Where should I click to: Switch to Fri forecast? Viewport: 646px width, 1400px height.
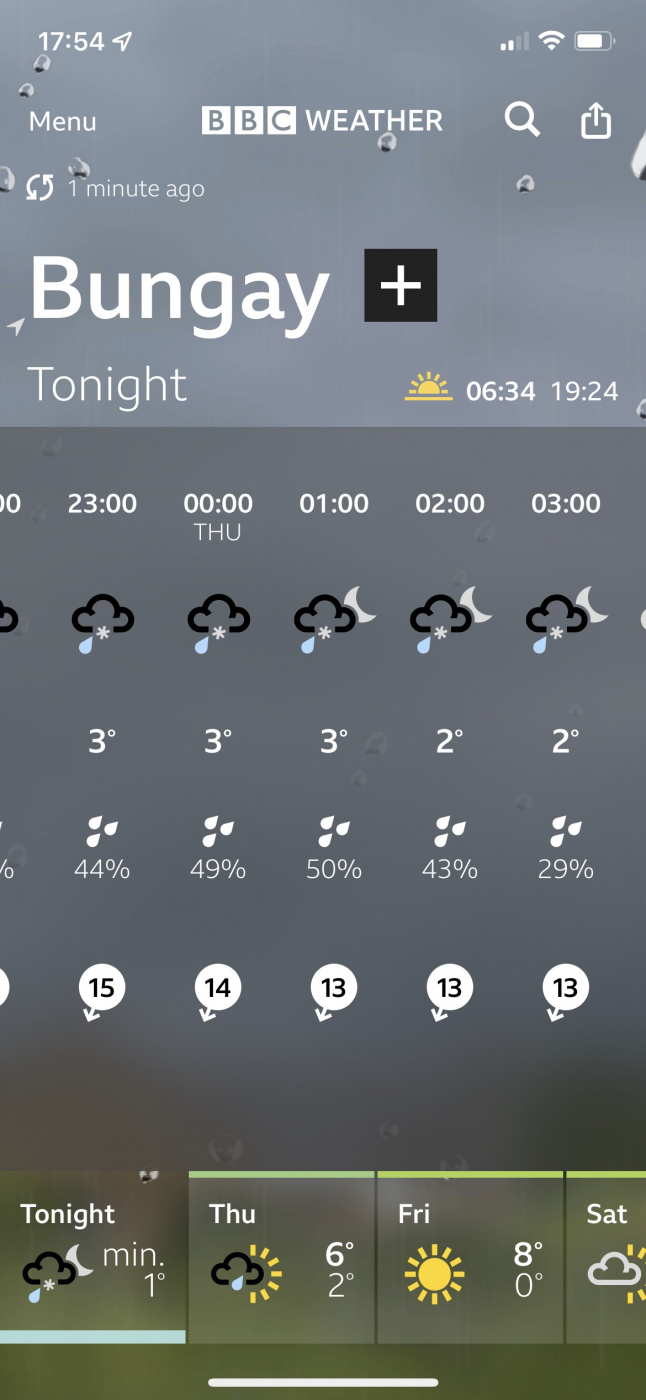pyautogui.click(x=470, y=1257)
